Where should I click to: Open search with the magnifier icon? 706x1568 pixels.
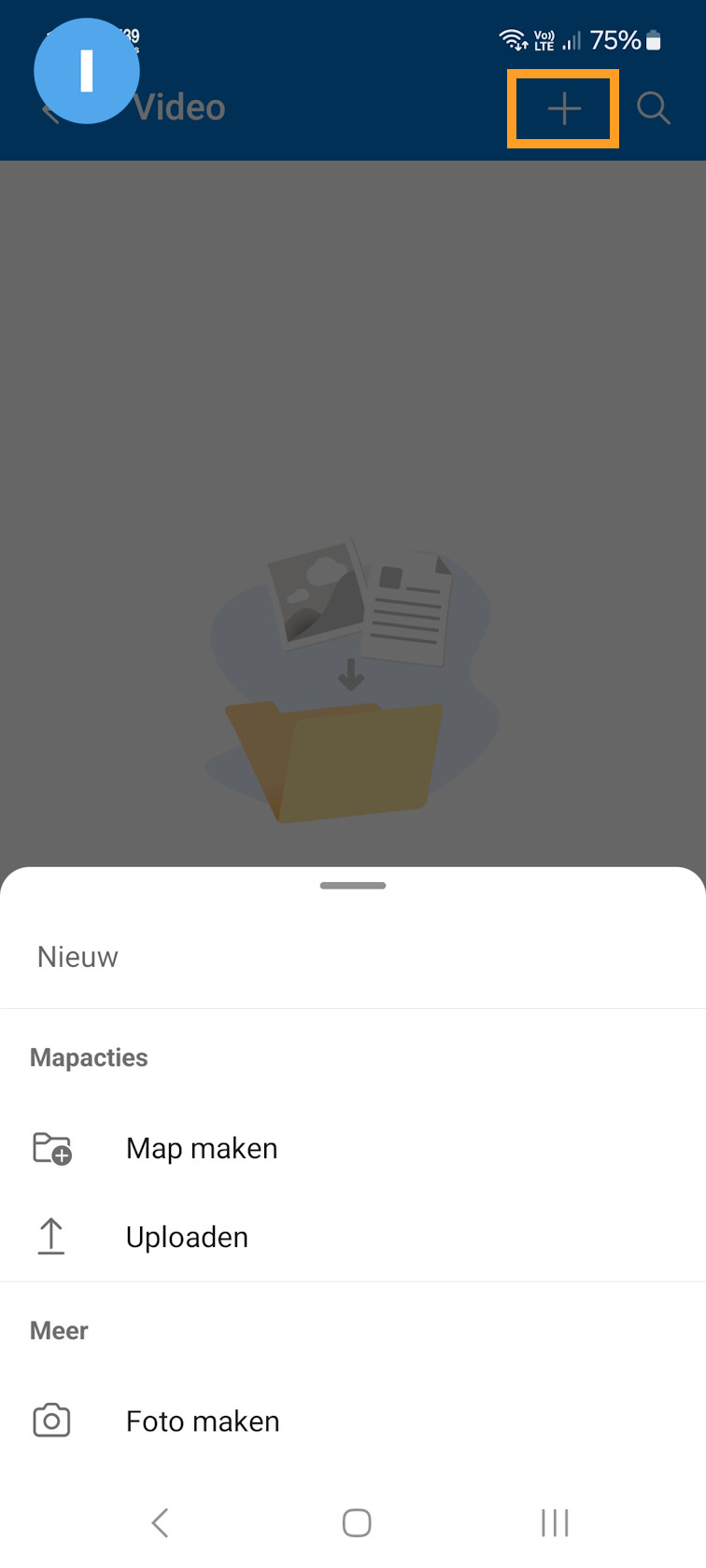pos(654,108)
